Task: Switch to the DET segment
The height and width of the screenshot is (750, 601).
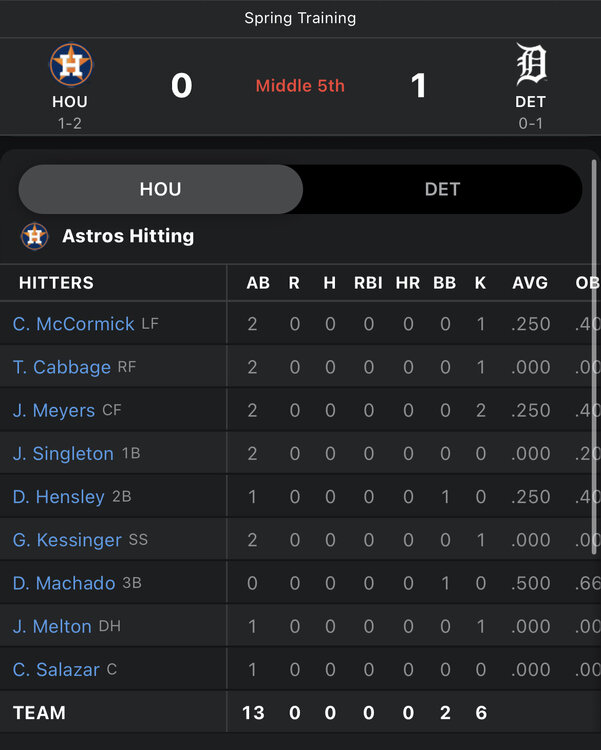Action: point(442,189)
